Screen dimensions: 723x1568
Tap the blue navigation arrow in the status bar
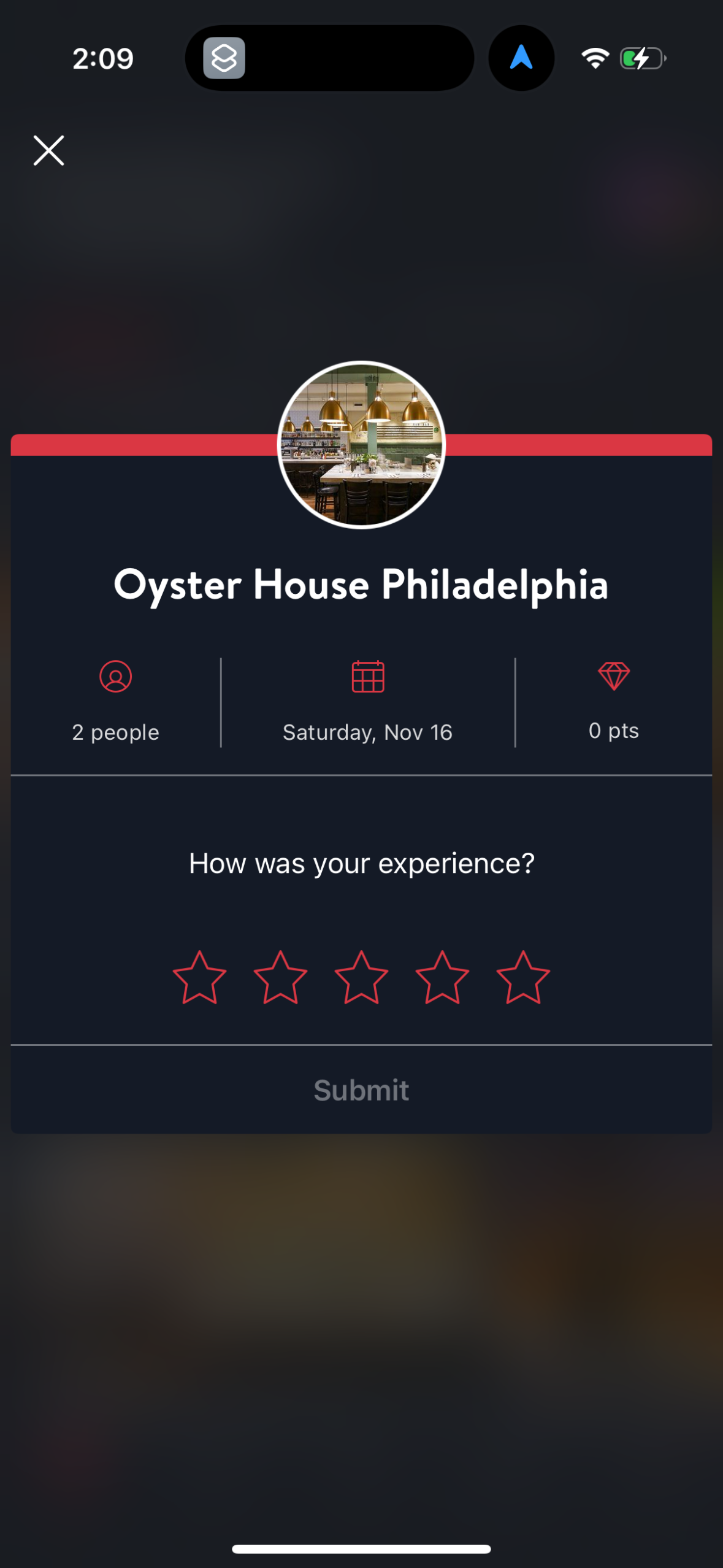coord(521,57)
